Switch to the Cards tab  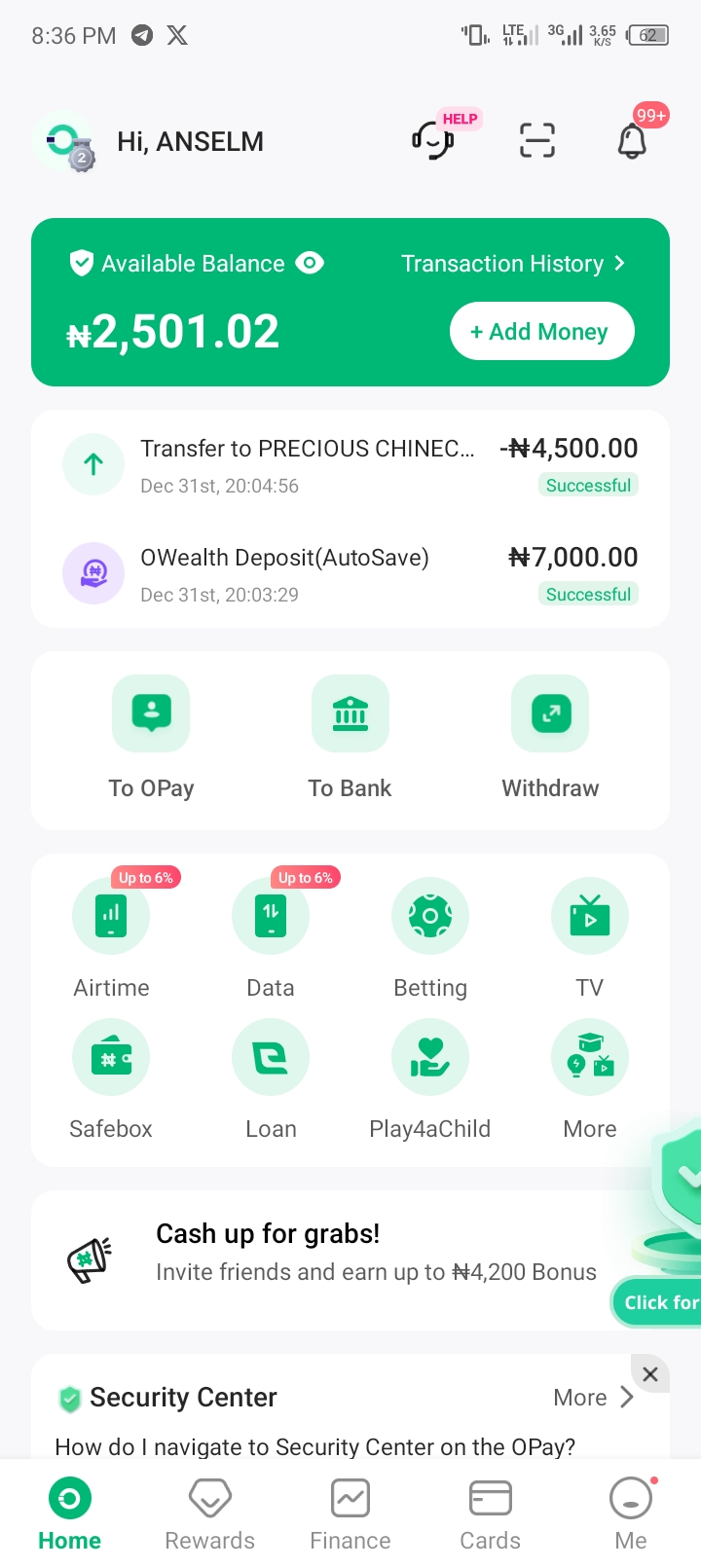coord(491,1513)
